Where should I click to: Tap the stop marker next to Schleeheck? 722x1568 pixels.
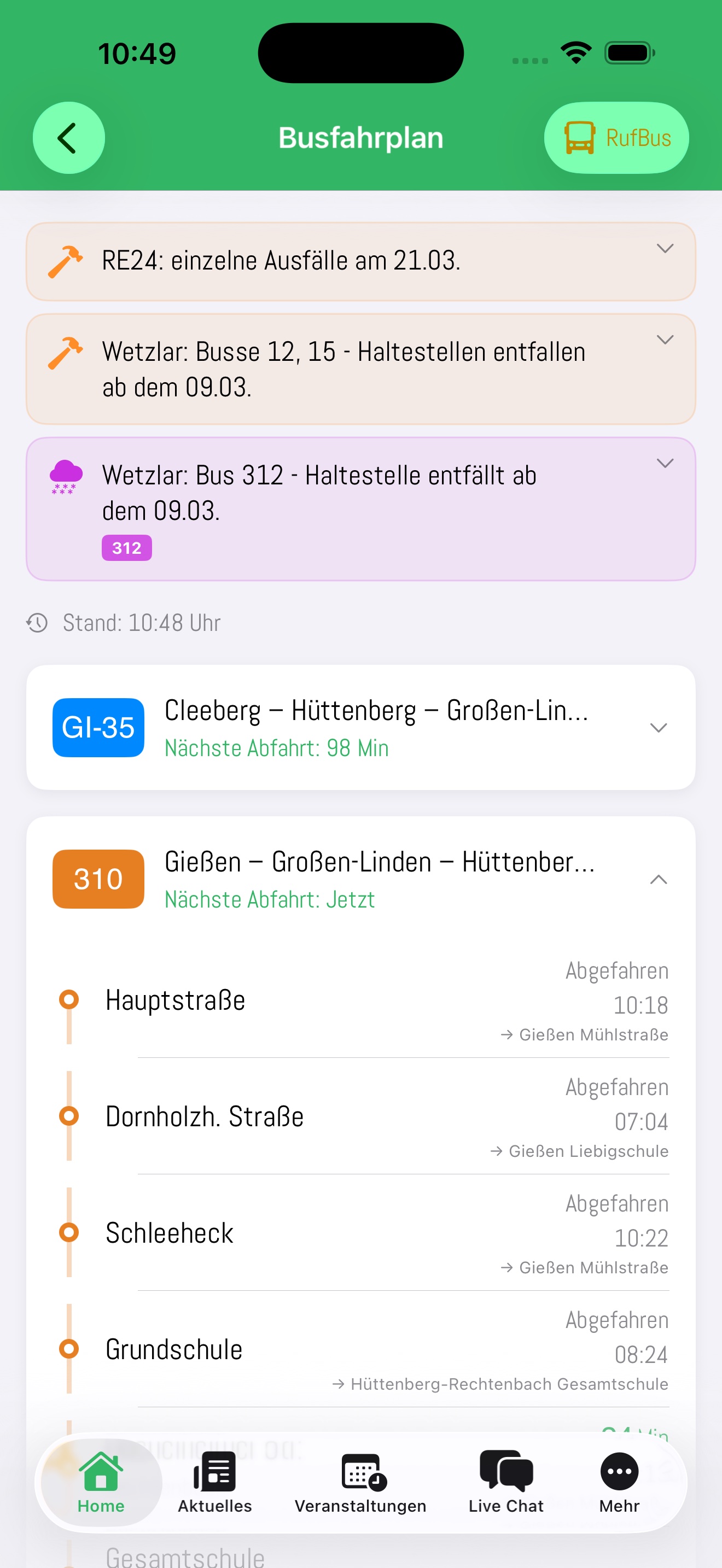(x=69, y=1232)
